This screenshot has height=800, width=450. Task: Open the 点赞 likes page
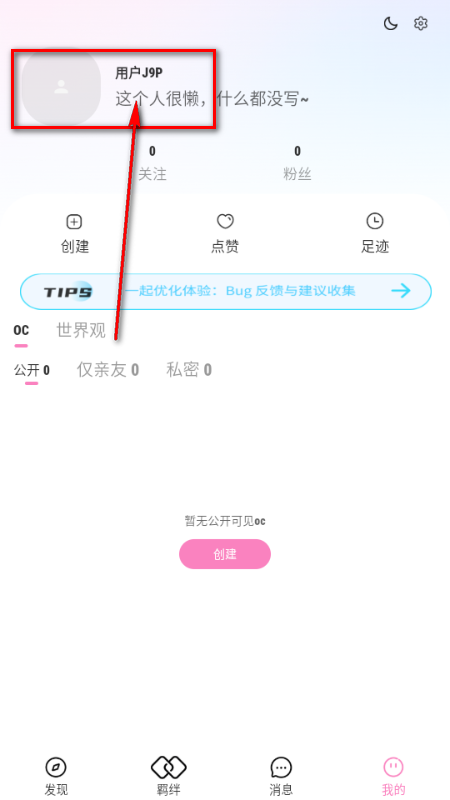pyautogui.click(x=225, y=234)
